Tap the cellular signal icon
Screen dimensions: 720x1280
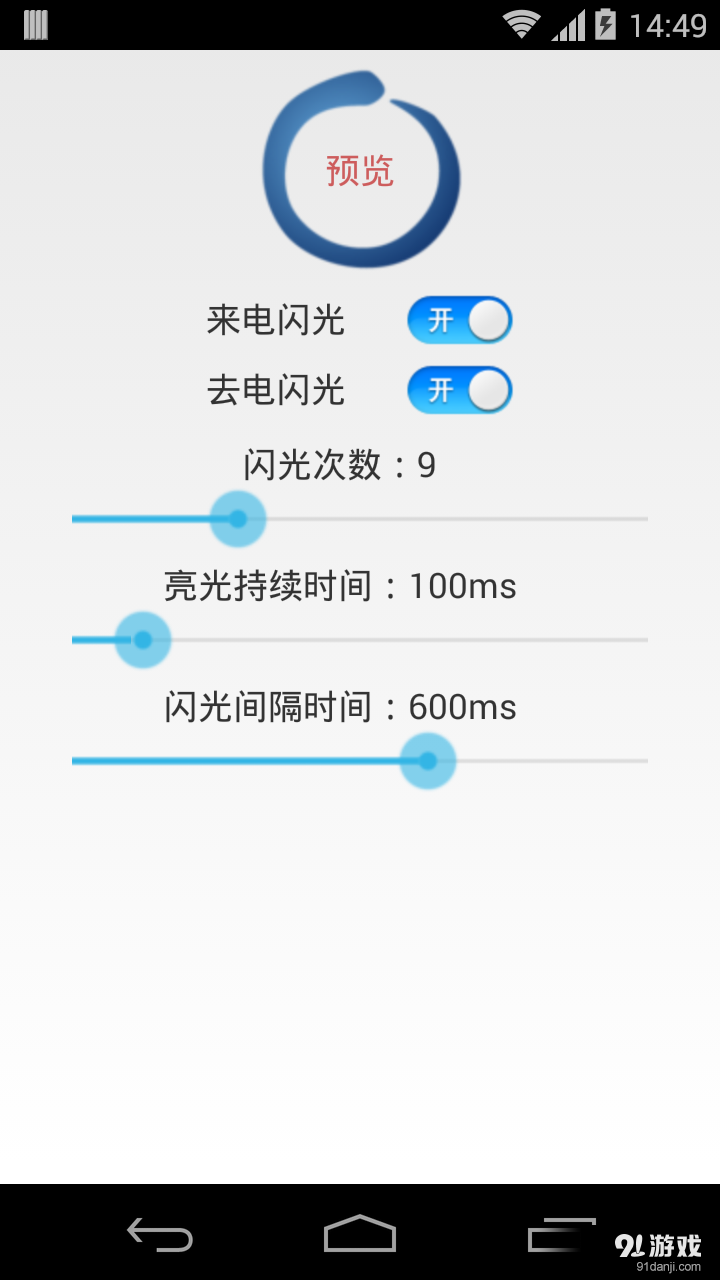coord(566,23)
